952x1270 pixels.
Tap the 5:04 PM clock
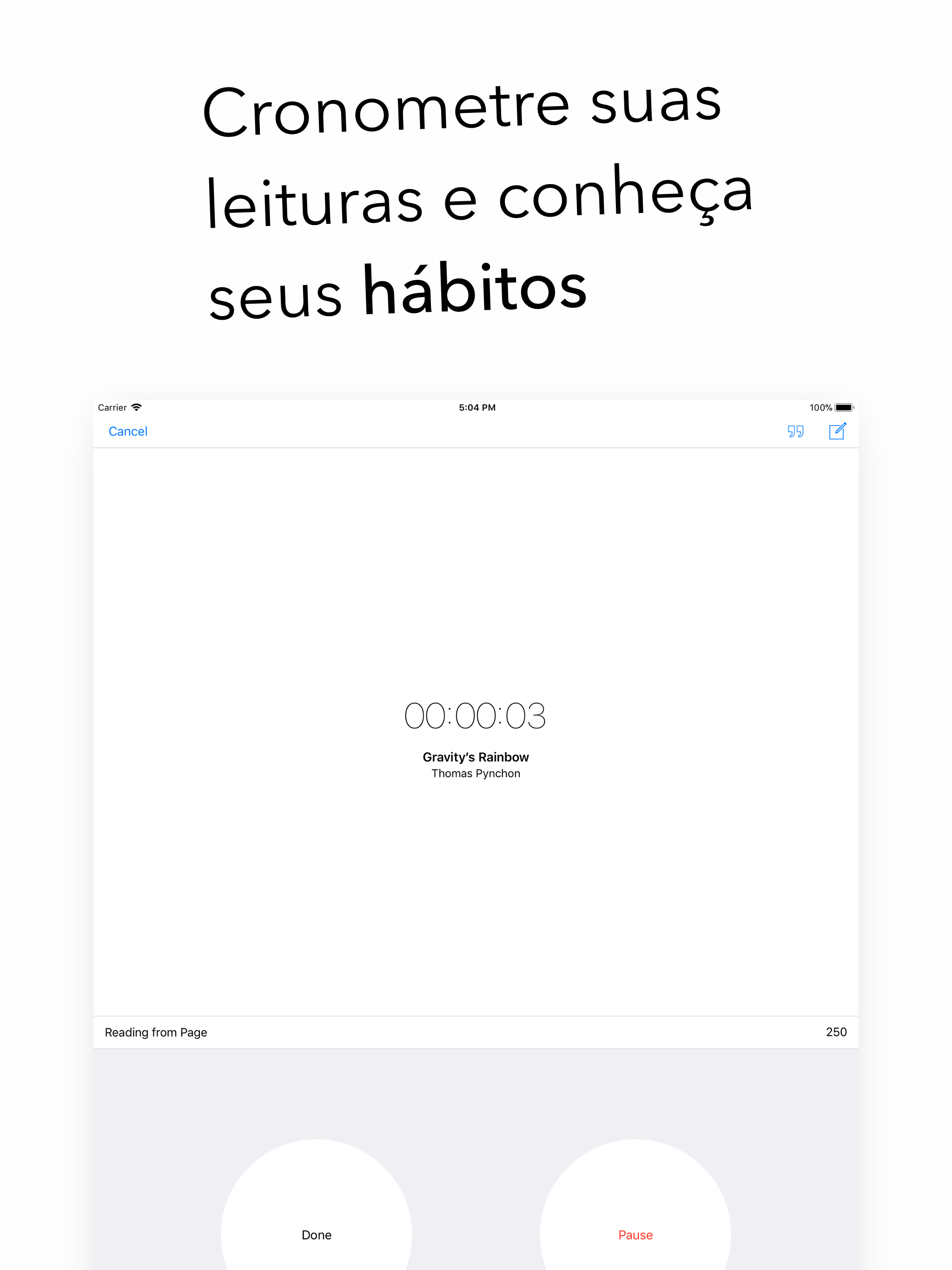click(476, 407)
